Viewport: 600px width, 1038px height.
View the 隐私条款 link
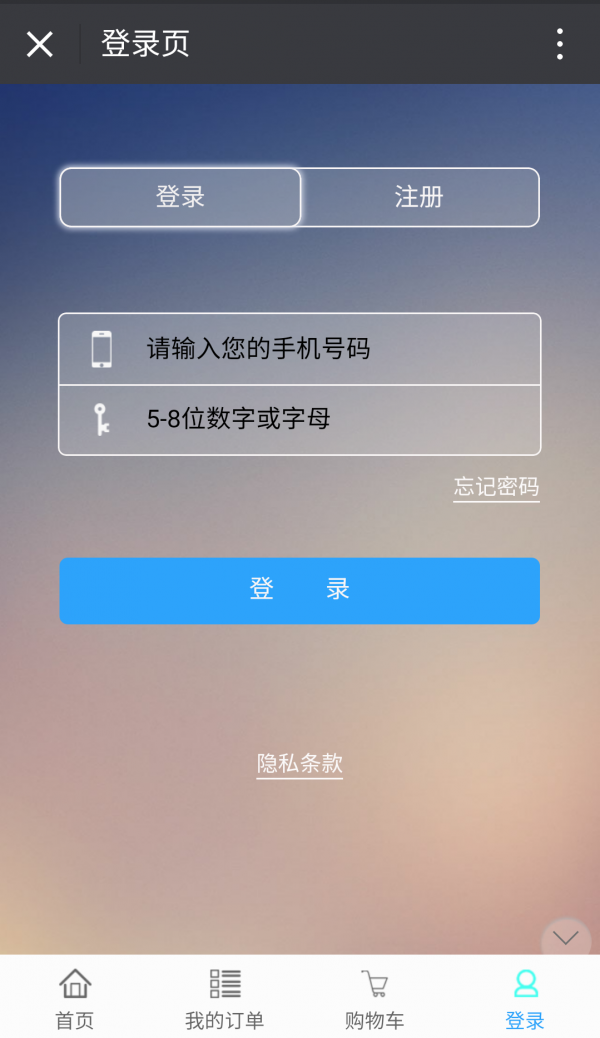(x=300, y=764)
